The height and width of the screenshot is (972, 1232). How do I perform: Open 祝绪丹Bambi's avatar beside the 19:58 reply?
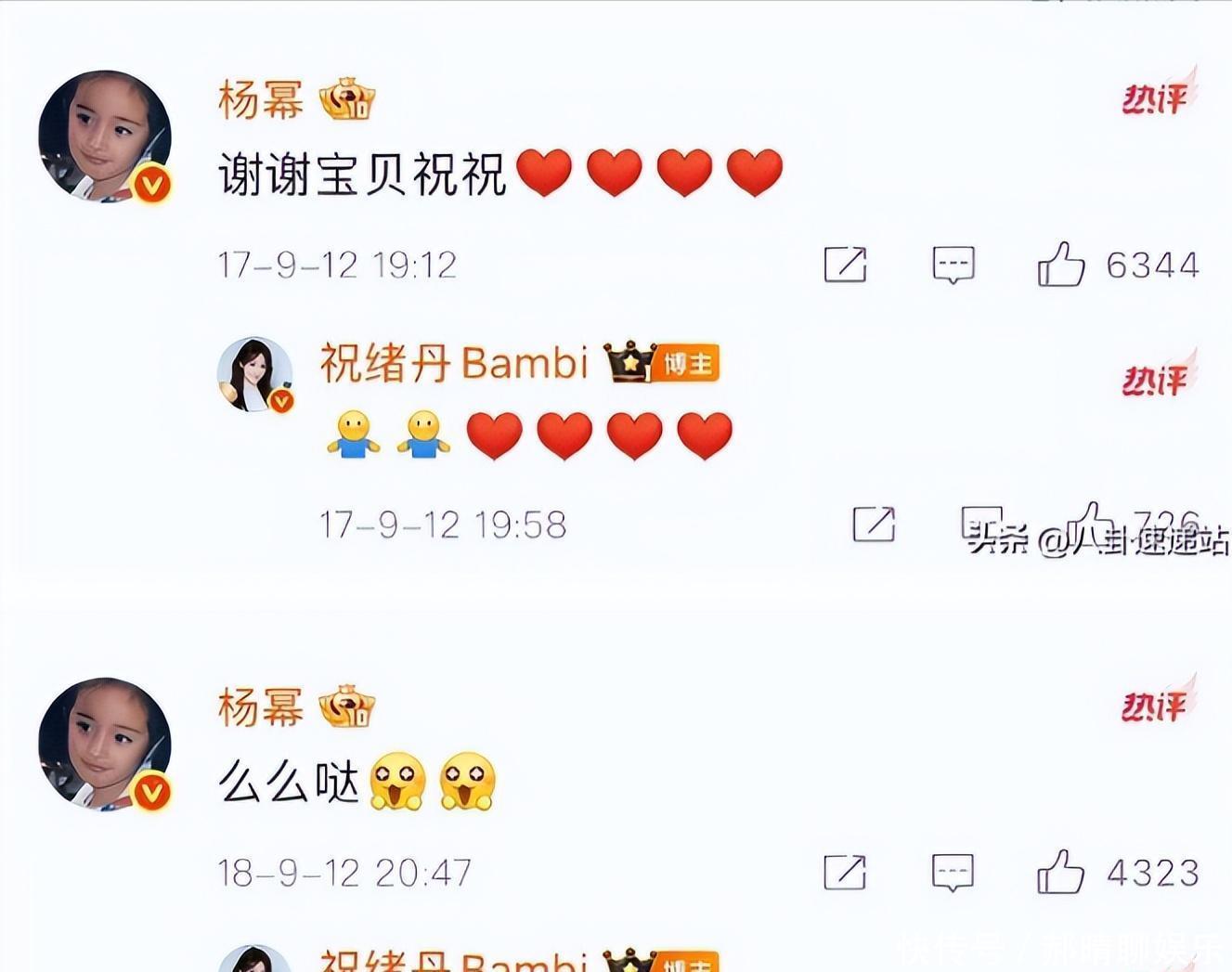(x=254, y=373)
